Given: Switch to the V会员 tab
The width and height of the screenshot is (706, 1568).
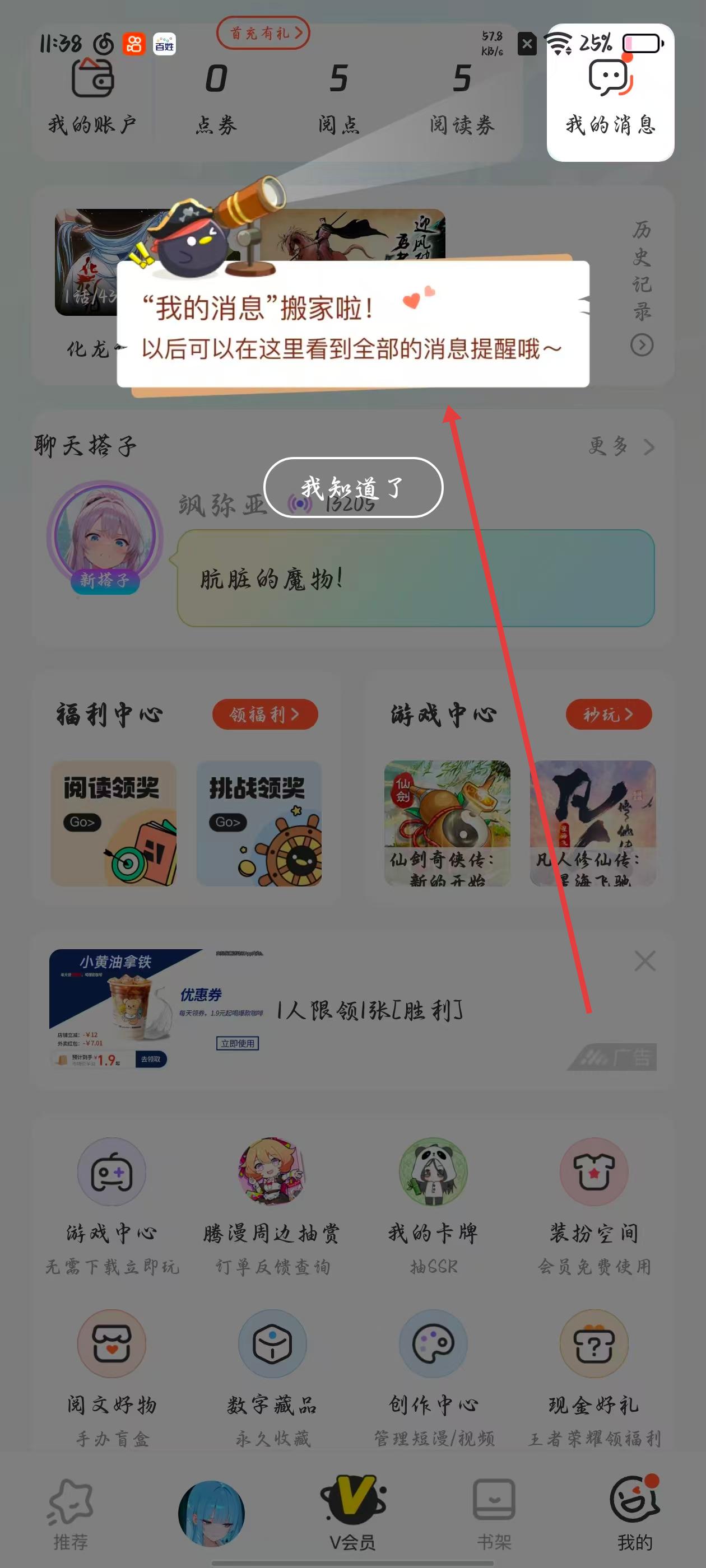Looking at the screenshot, I should pyautogui.click(x=352, y=1514).
